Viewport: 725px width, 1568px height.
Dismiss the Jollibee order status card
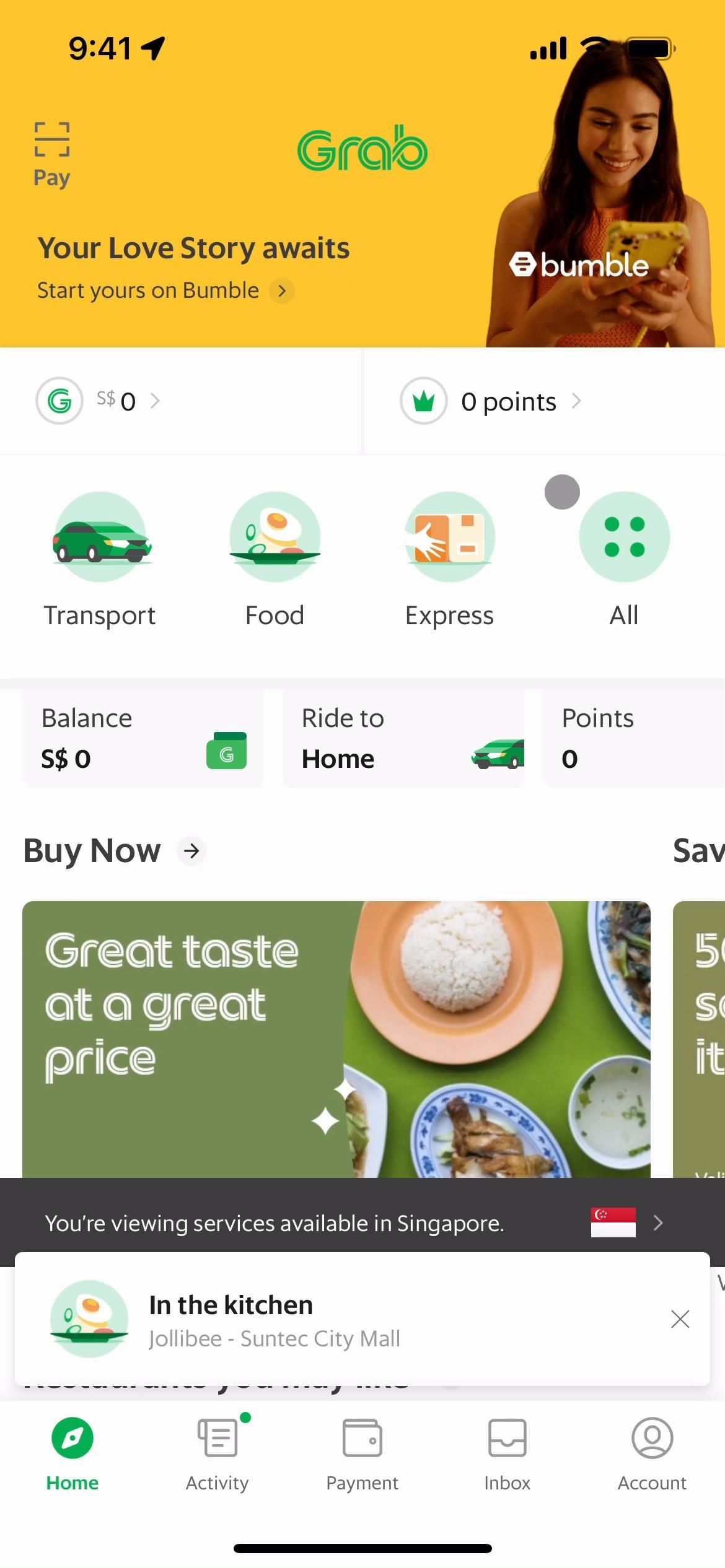coord(680,1320)
